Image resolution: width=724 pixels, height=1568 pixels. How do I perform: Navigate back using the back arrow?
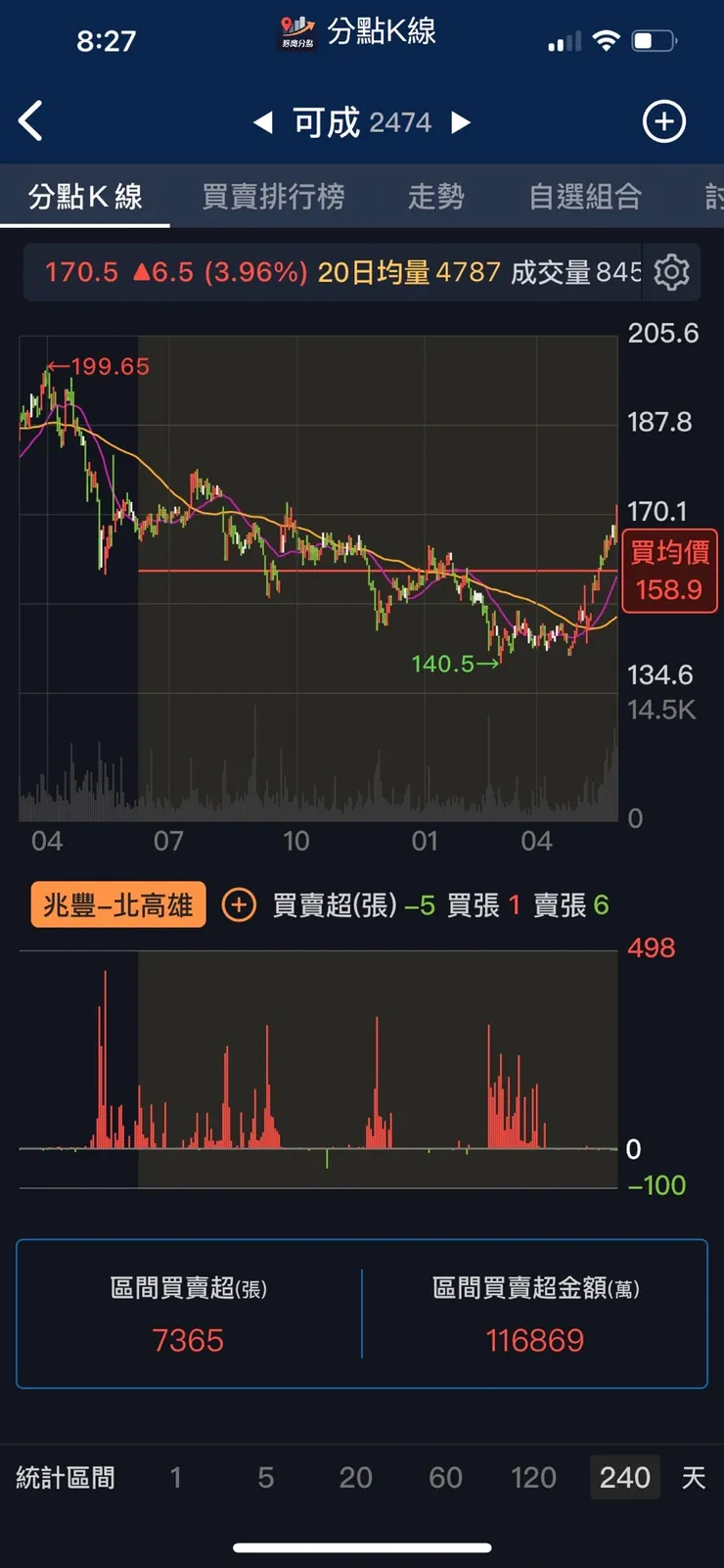click(x=29, y=120)
